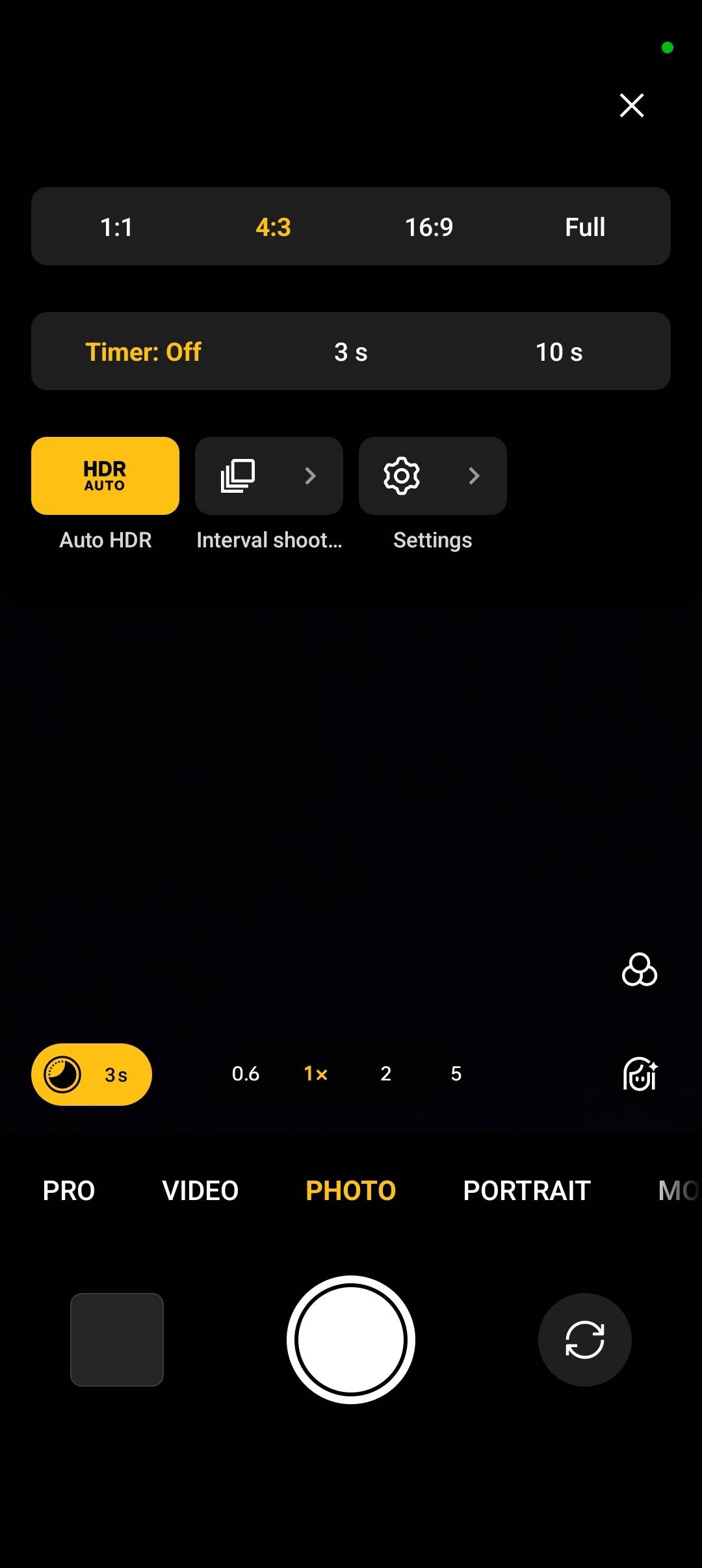Flip to the other camera
The image size is (702, 1568).
[x=584, y=1339]
